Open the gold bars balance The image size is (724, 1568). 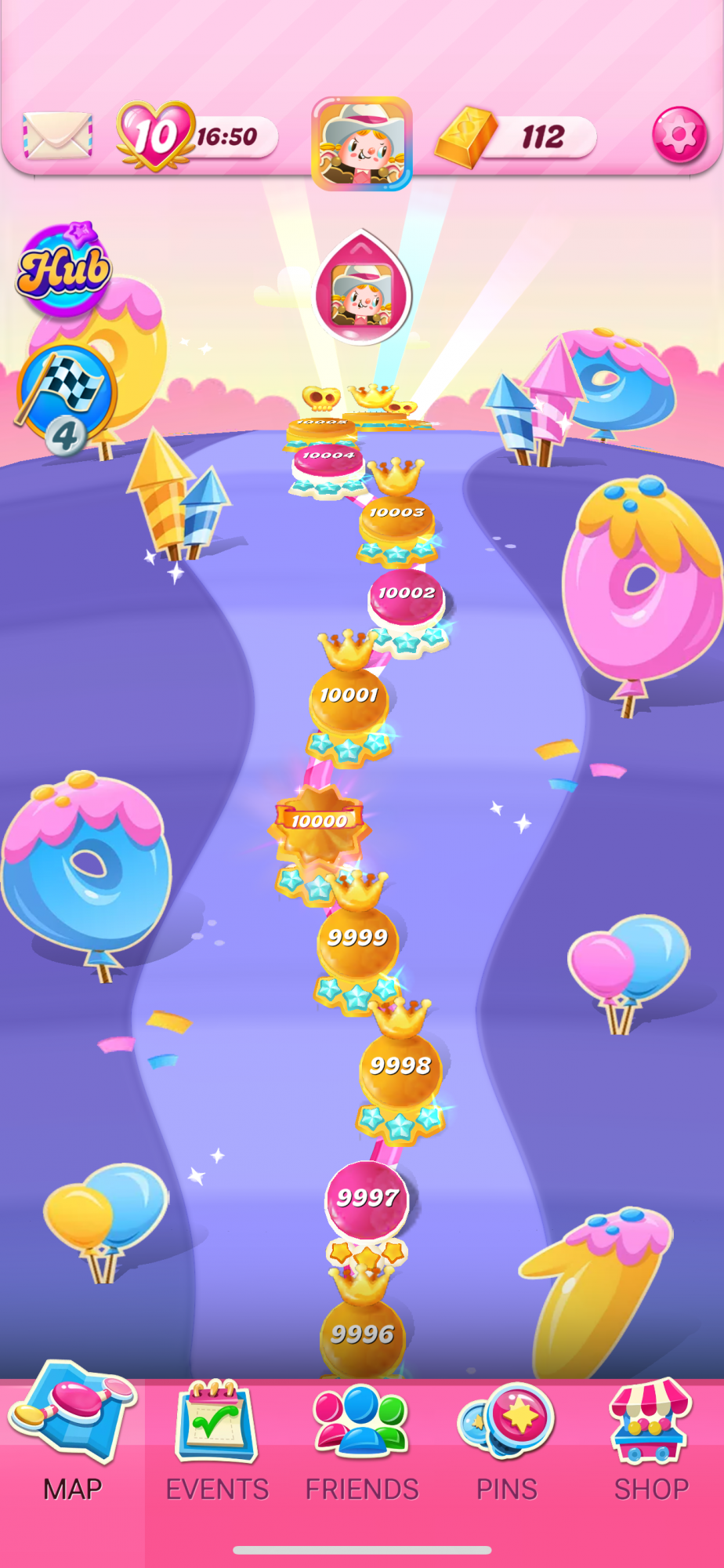(x=516, y=138)
